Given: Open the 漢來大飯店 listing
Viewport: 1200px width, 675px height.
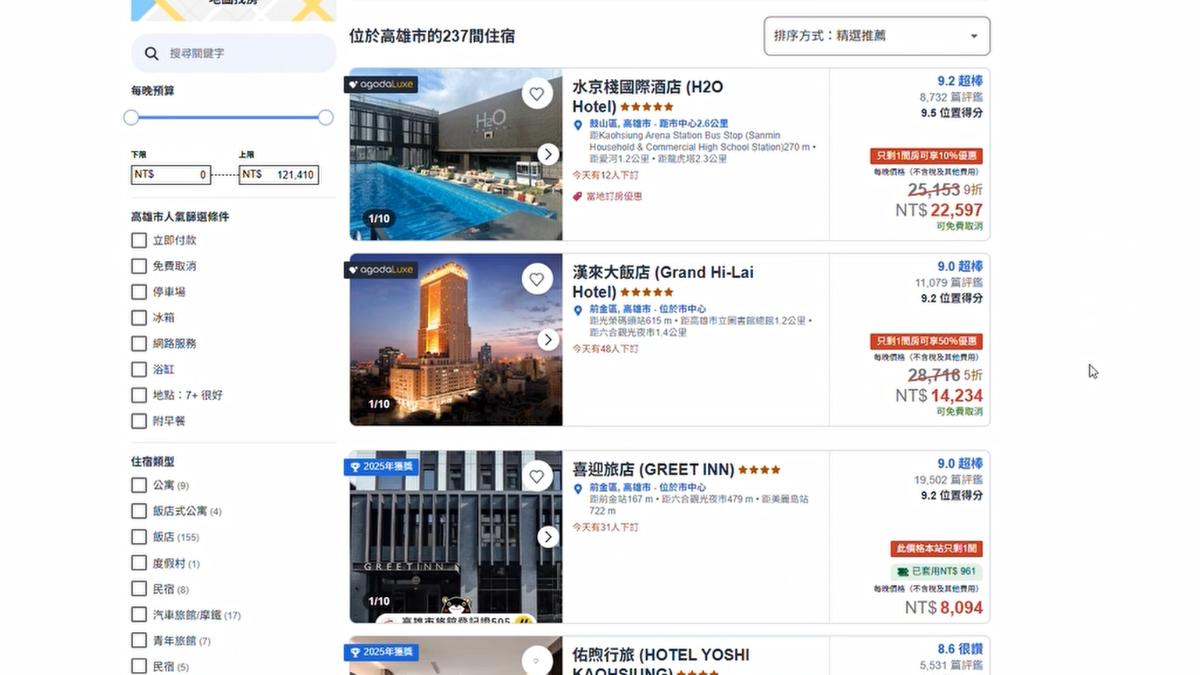Looking at the screenshot, I should point(662,281).
